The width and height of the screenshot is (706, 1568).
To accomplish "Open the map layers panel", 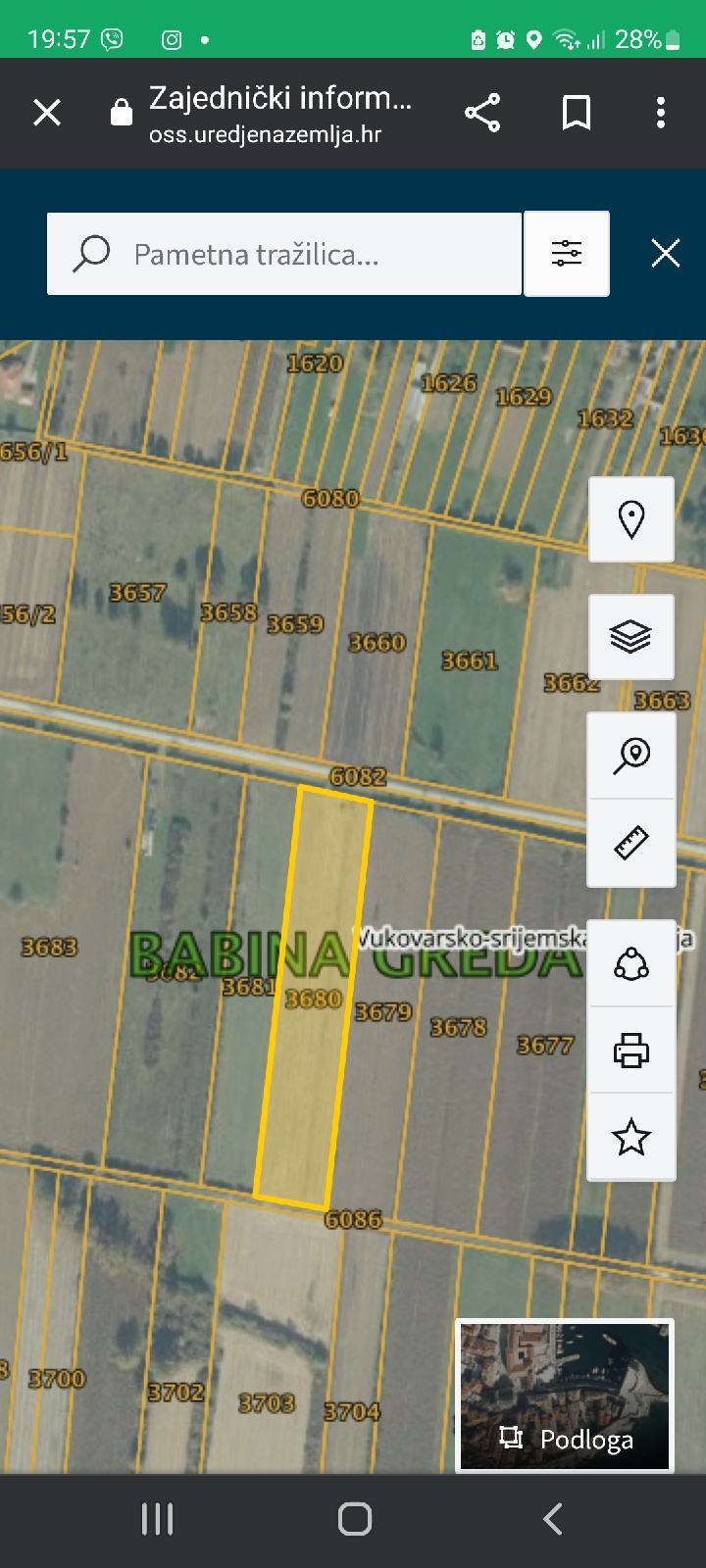I will coord(630,636).
